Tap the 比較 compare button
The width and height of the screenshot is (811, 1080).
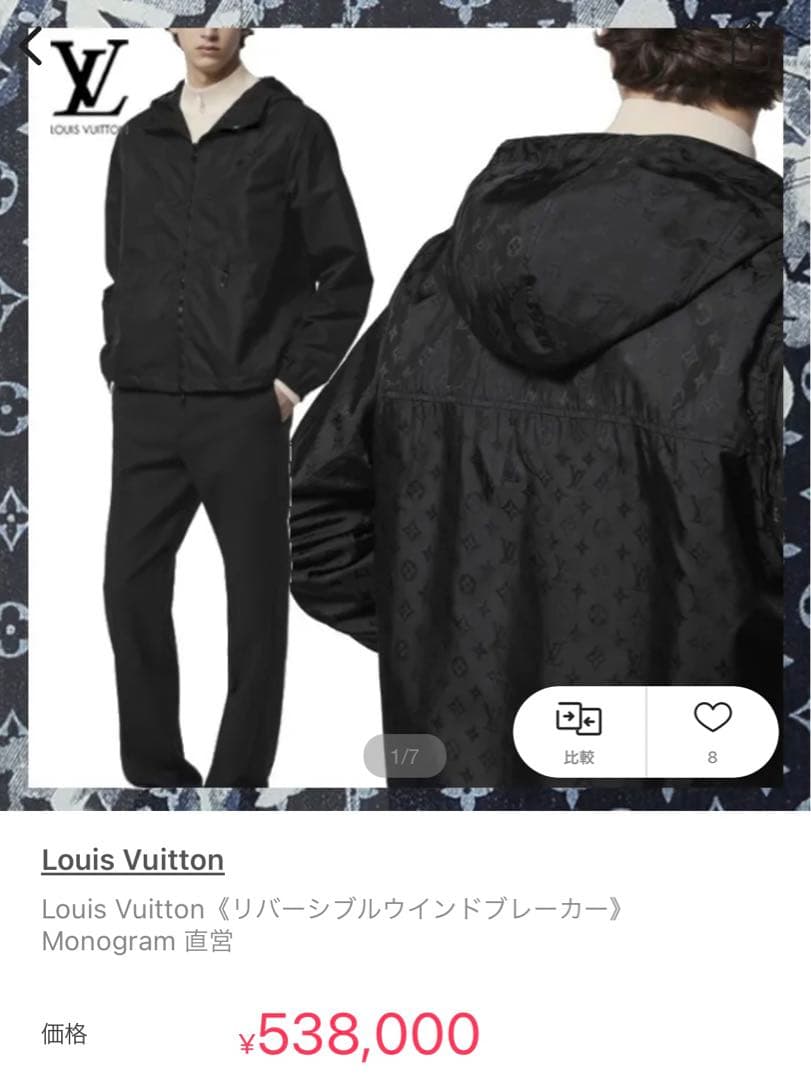579,731
